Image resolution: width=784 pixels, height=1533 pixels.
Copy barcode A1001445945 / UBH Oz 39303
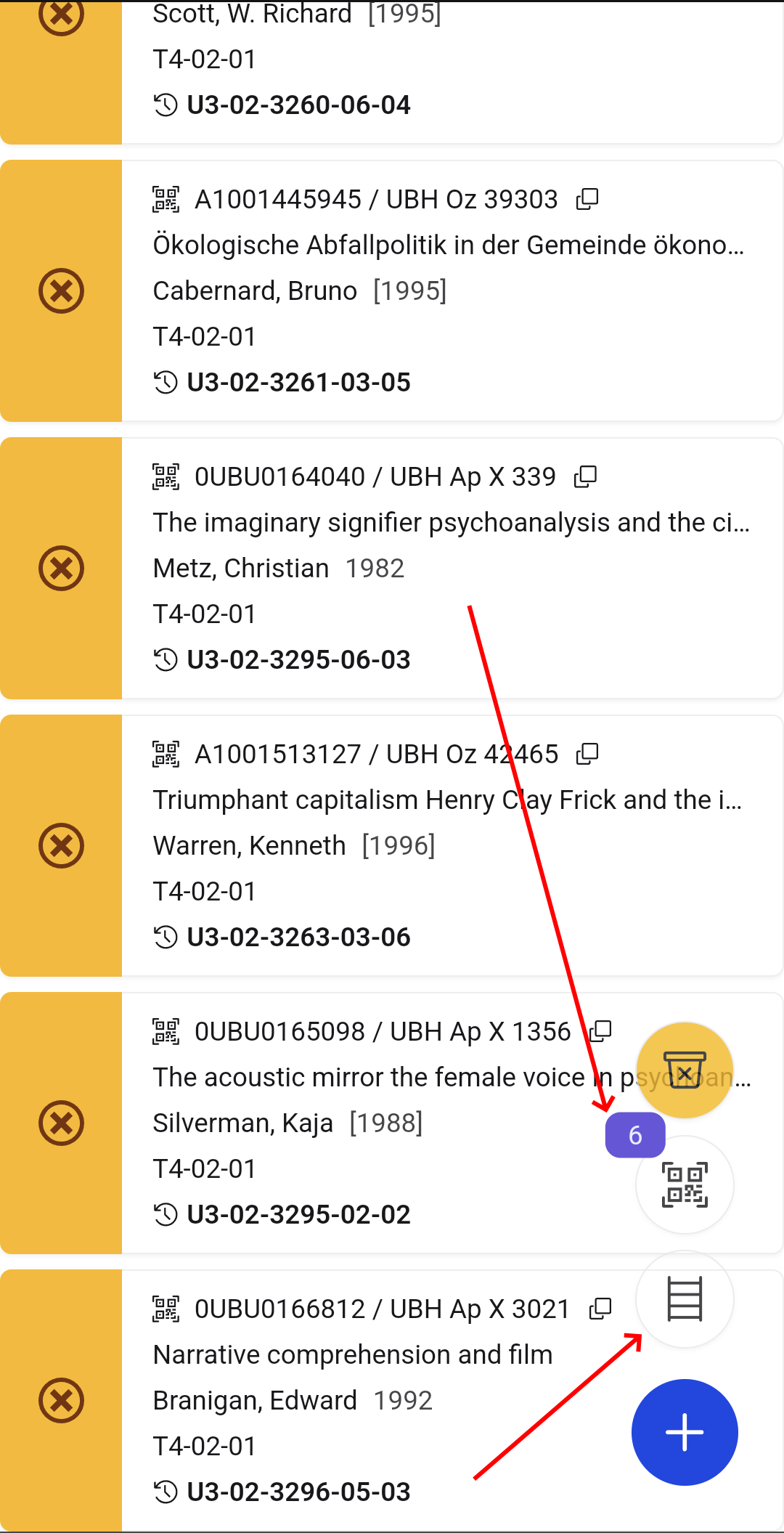tap(587, 199)
